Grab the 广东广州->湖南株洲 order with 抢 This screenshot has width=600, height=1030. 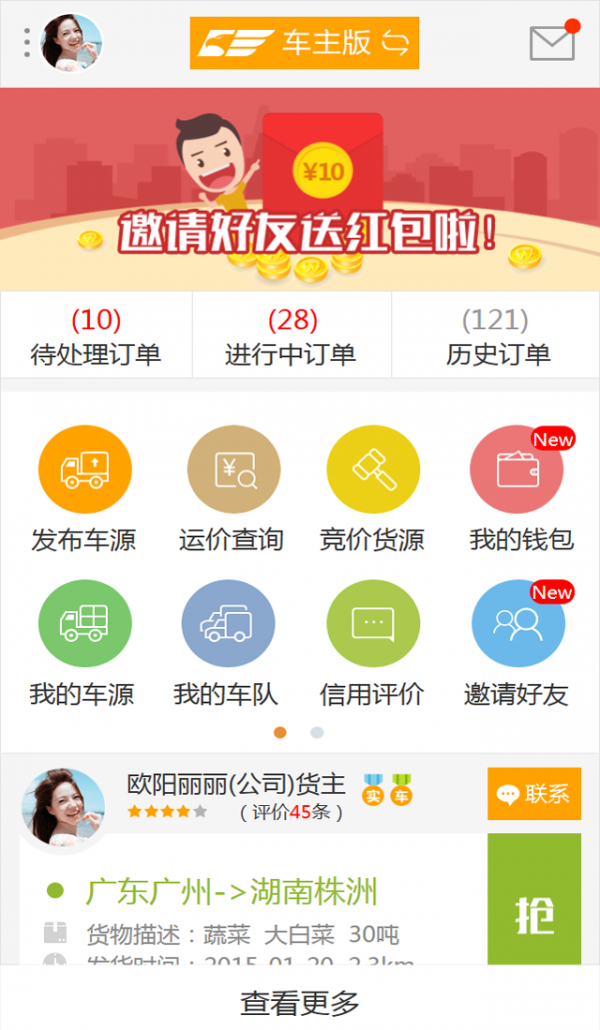coord(534,914)
